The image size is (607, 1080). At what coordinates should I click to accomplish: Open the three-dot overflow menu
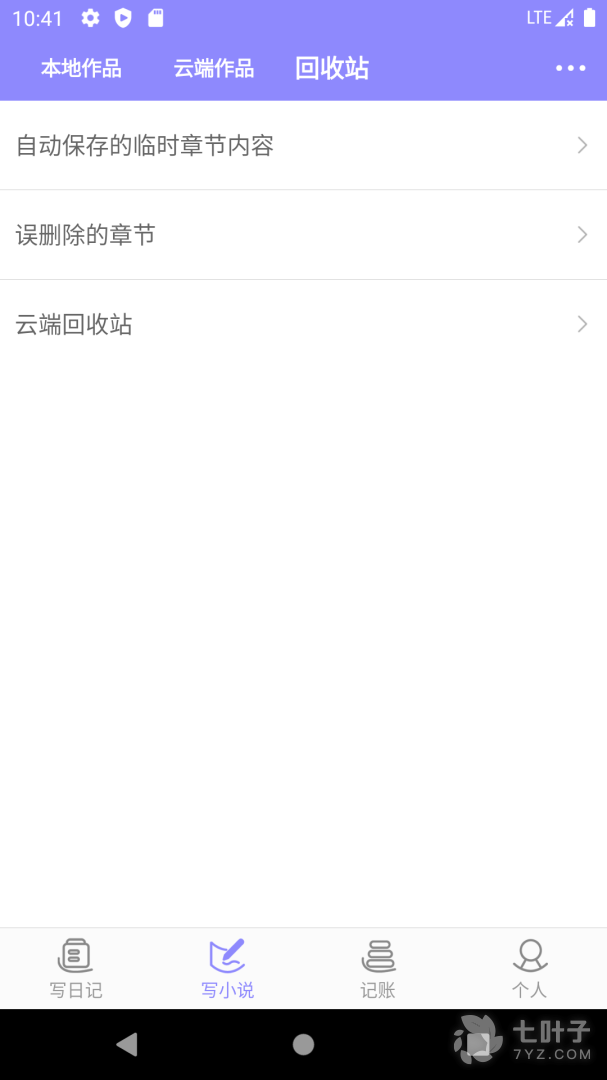pyautogui.click(x=570, y=68)
